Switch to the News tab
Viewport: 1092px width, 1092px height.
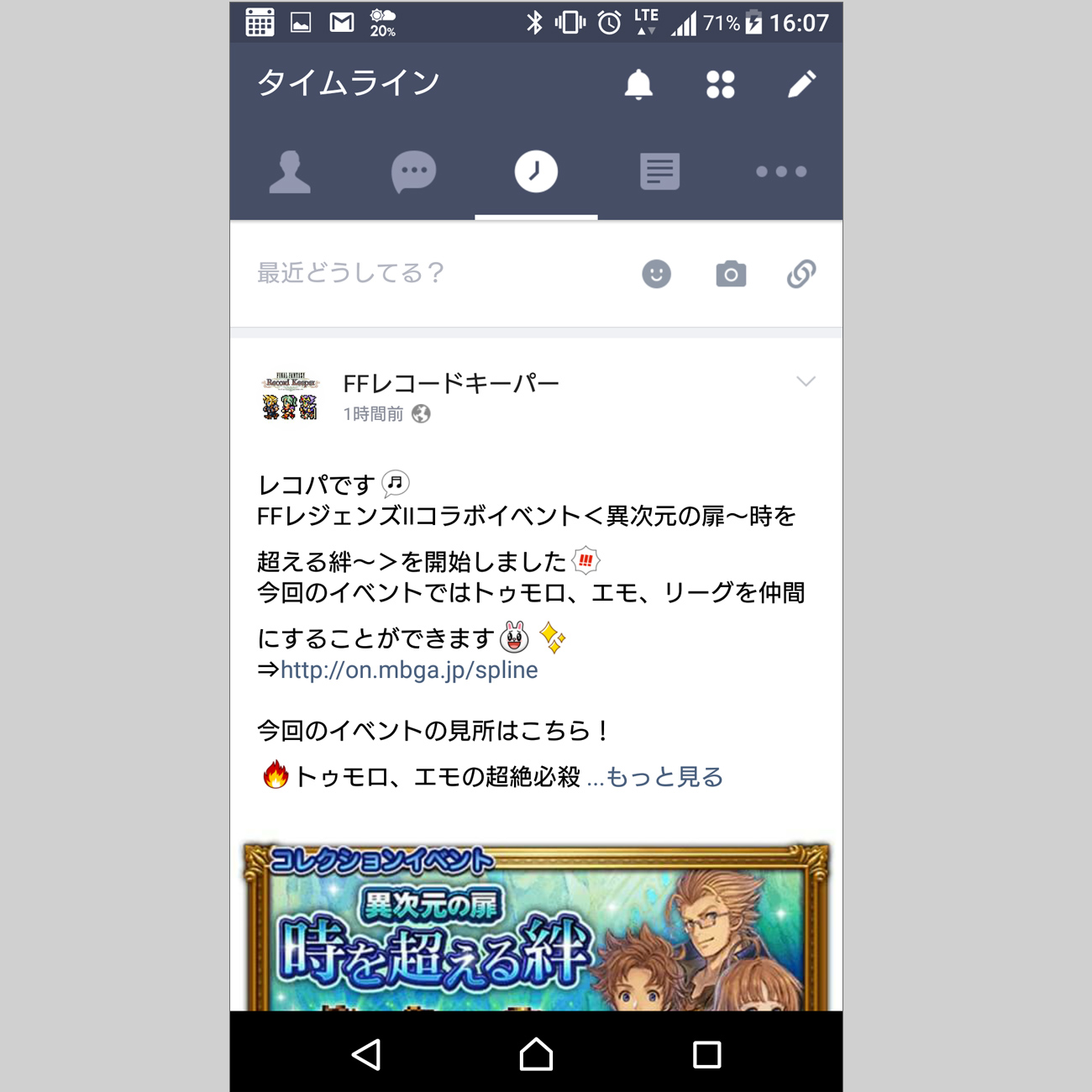point(659,172)
